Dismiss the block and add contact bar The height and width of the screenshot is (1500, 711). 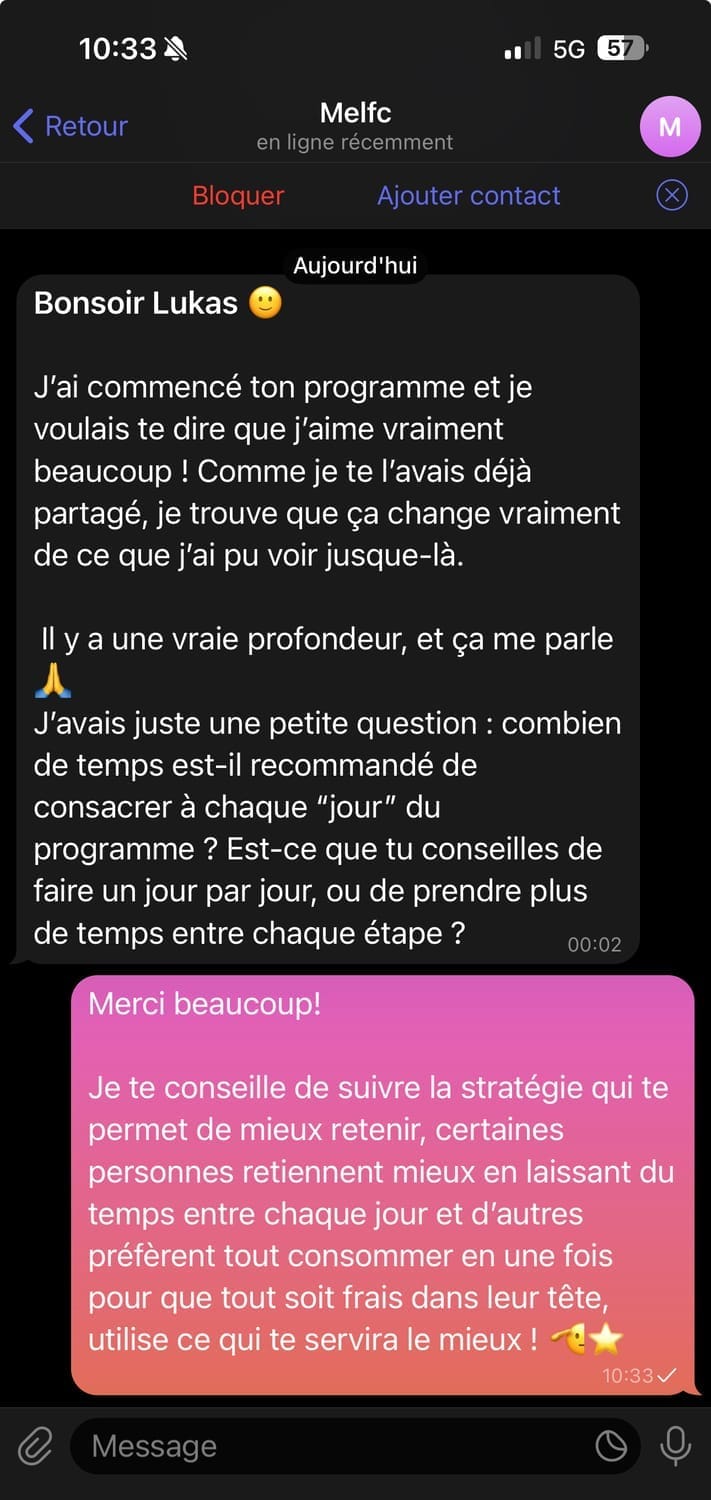(x=671, y=195)
